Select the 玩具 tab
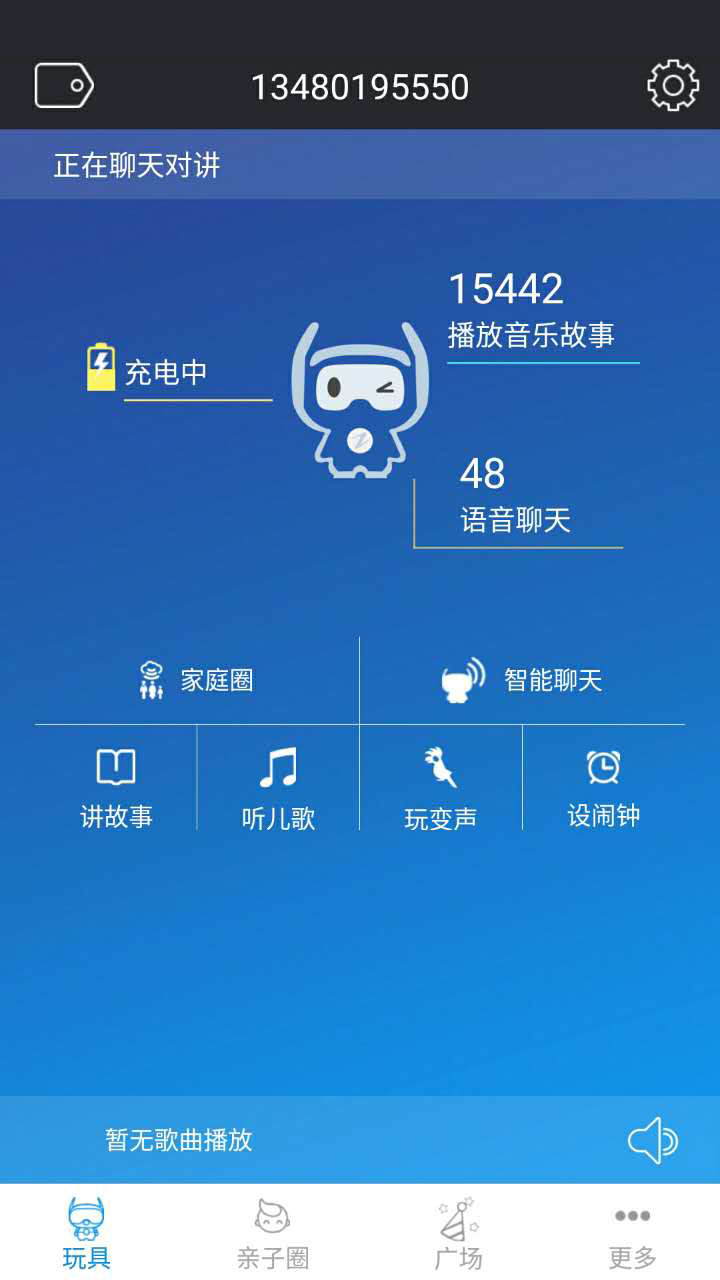 [86, 1234]
